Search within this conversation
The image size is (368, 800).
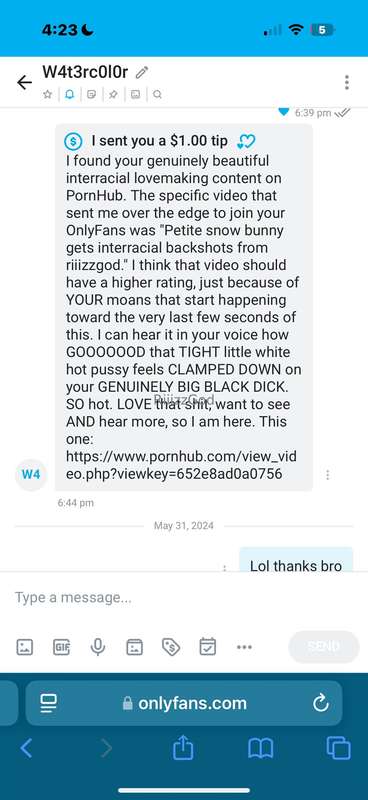coord(157,94)
